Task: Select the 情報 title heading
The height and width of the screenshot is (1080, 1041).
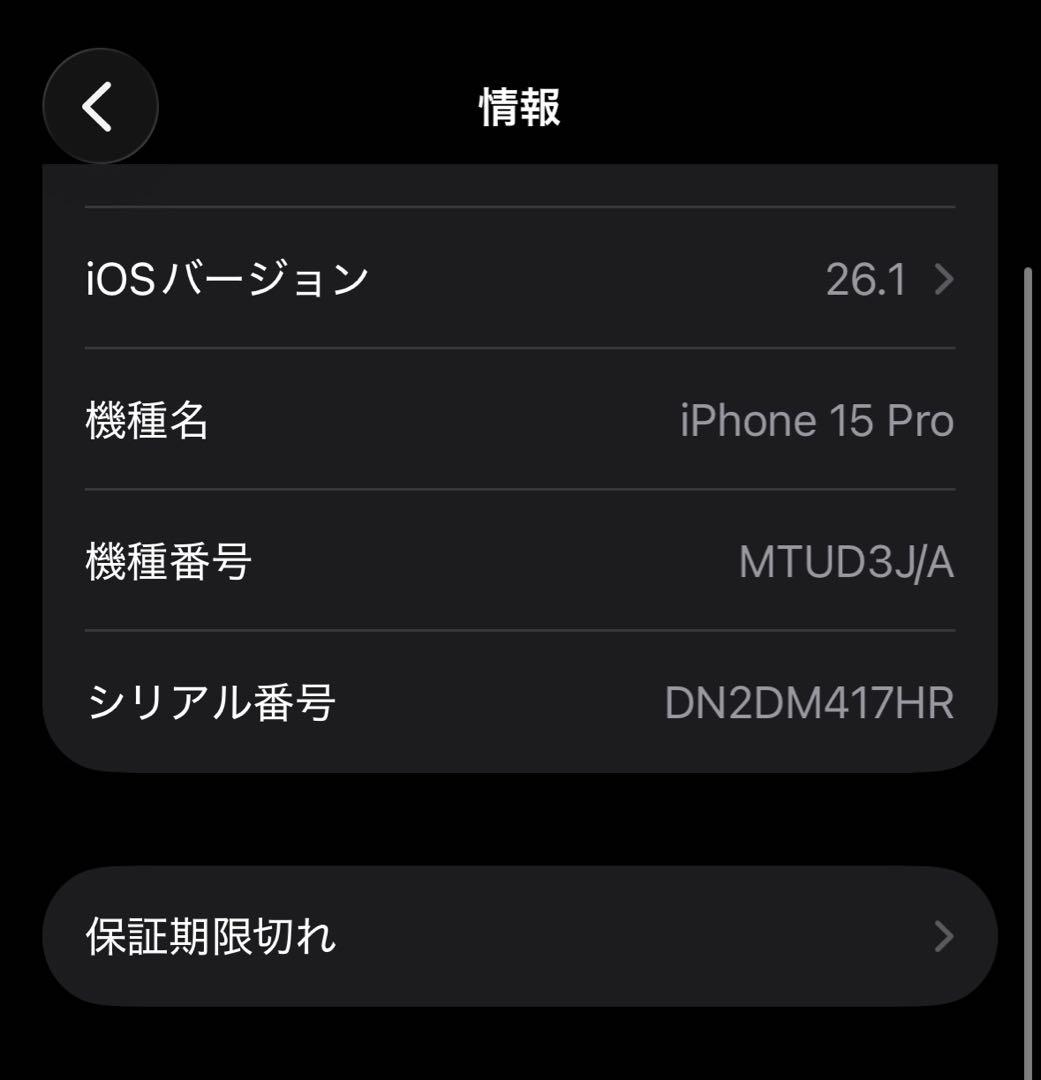Action: tap(520, 112)
